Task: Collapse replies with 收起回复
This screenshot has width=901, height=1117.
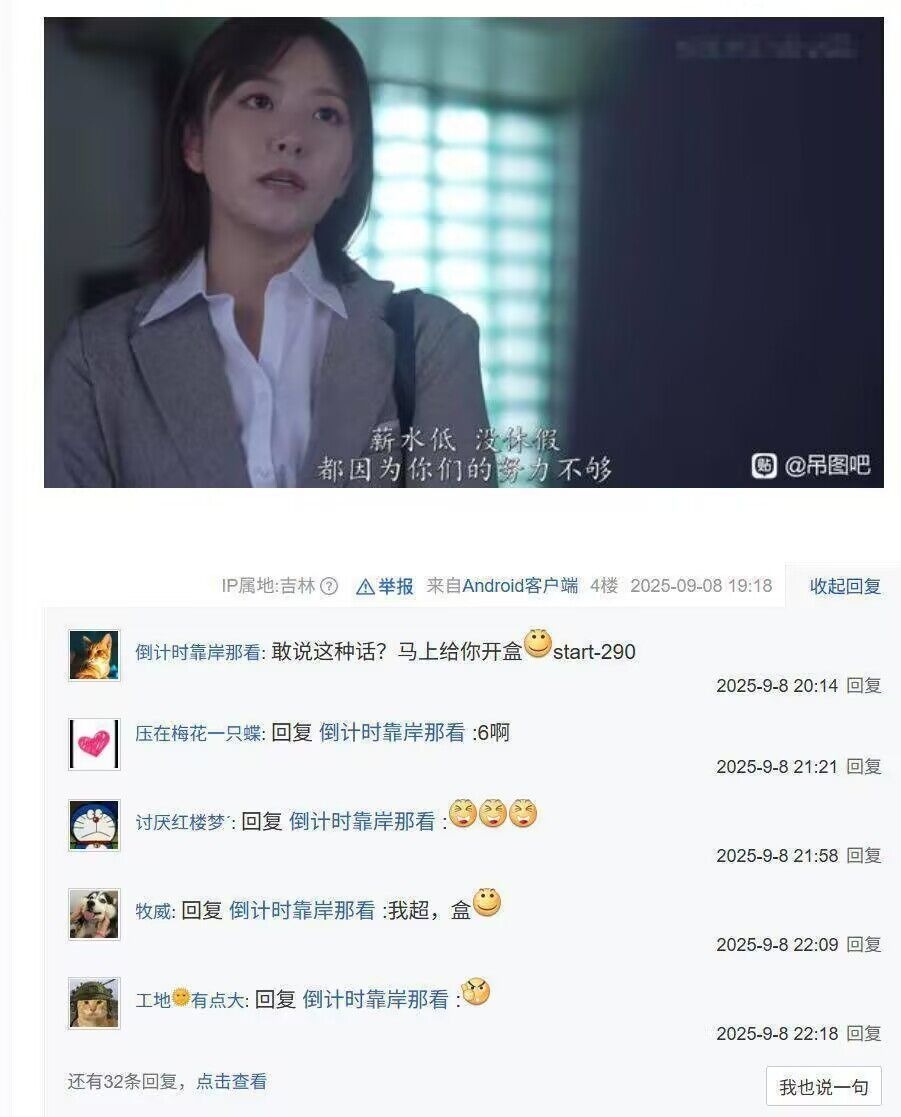Action: [845, 586]
